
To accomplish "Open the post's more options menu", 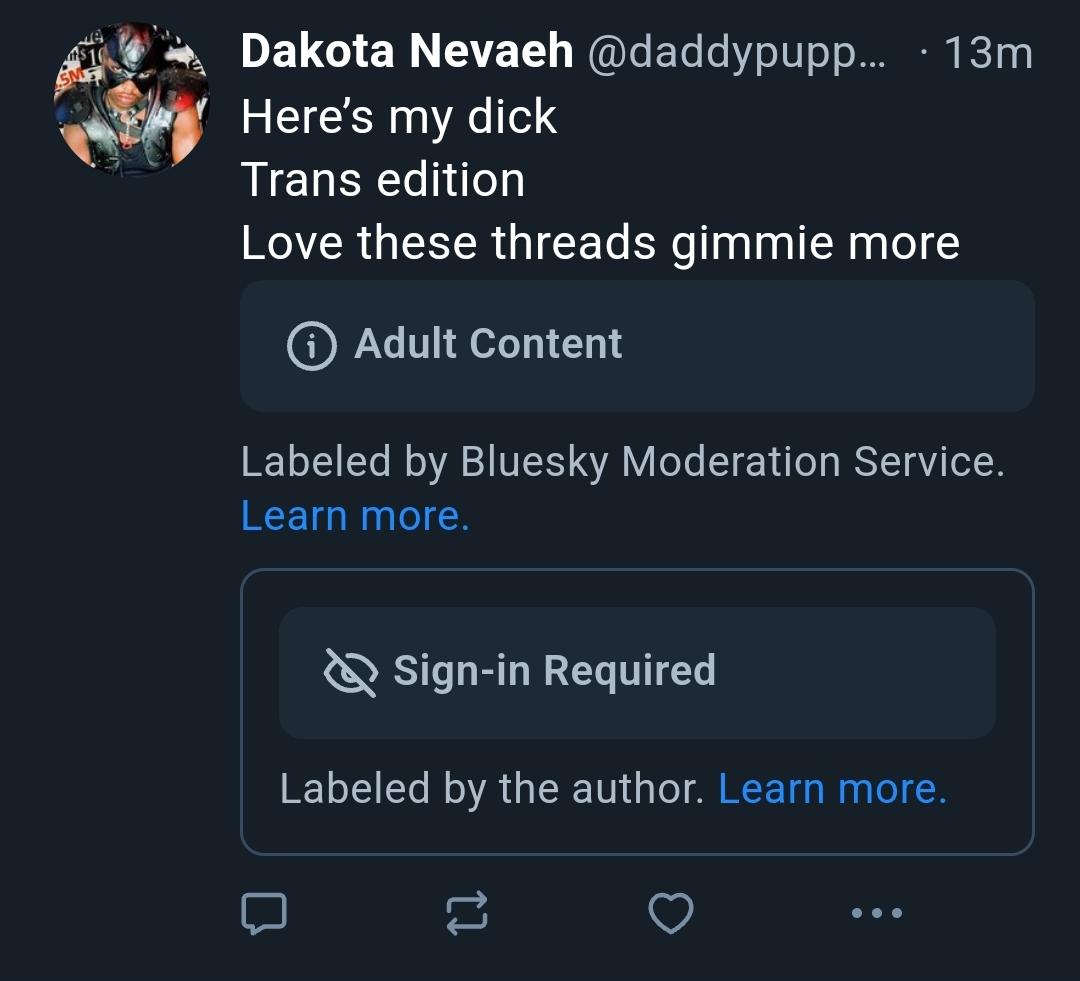I will [876, 913].
